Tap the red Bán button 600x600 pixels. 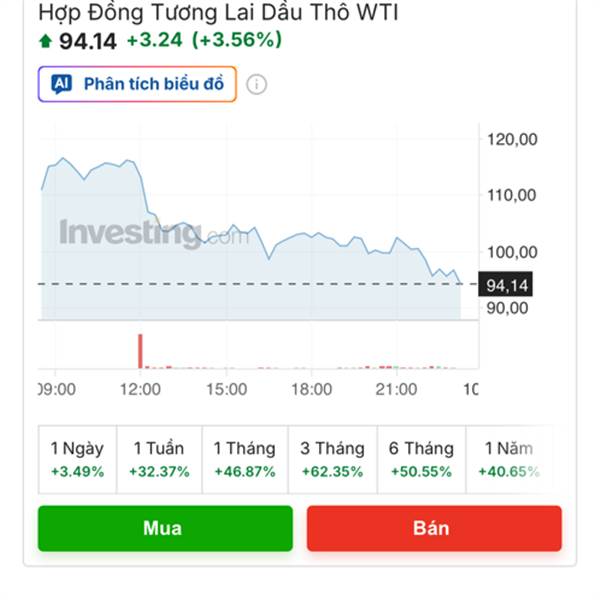tap(434, 528)
